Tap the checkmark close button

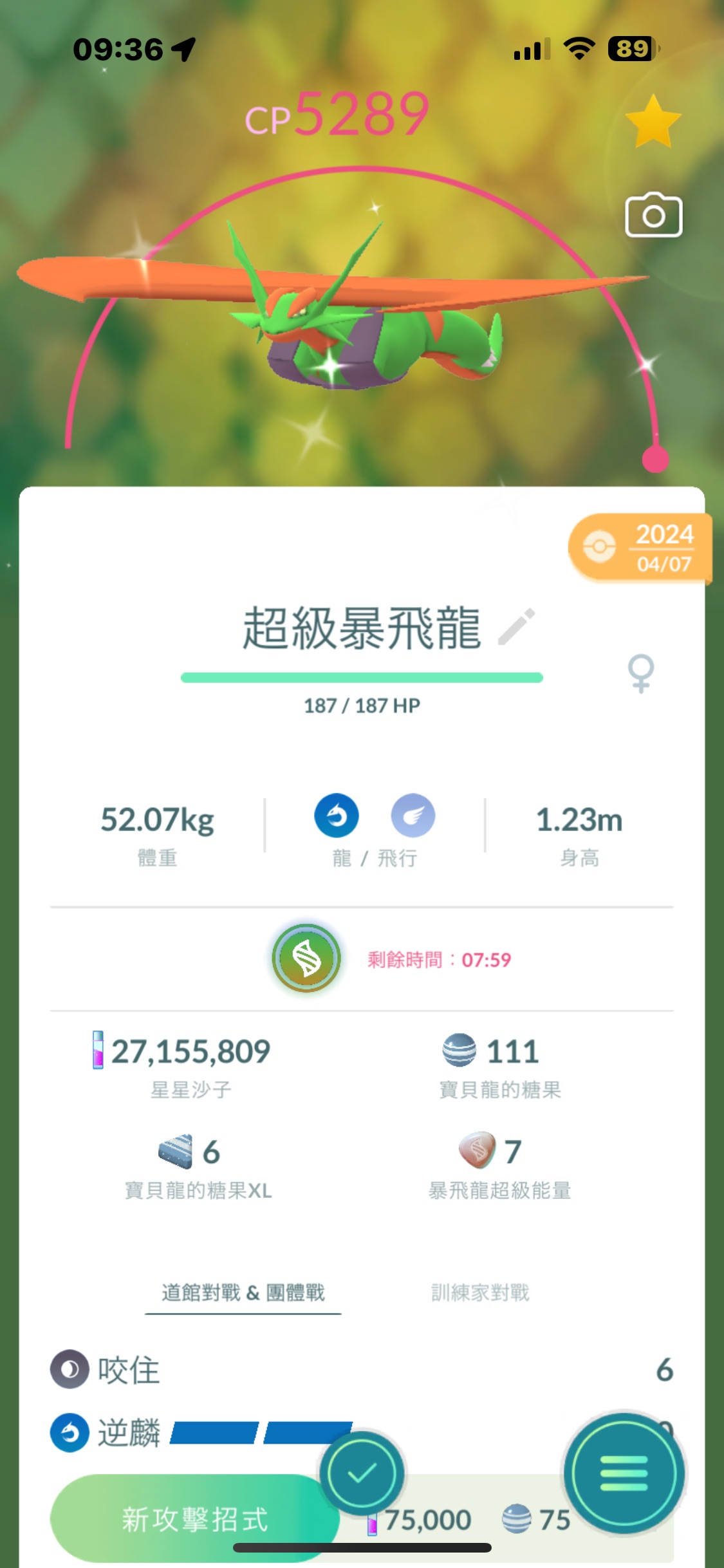[x=362, y=1473]
